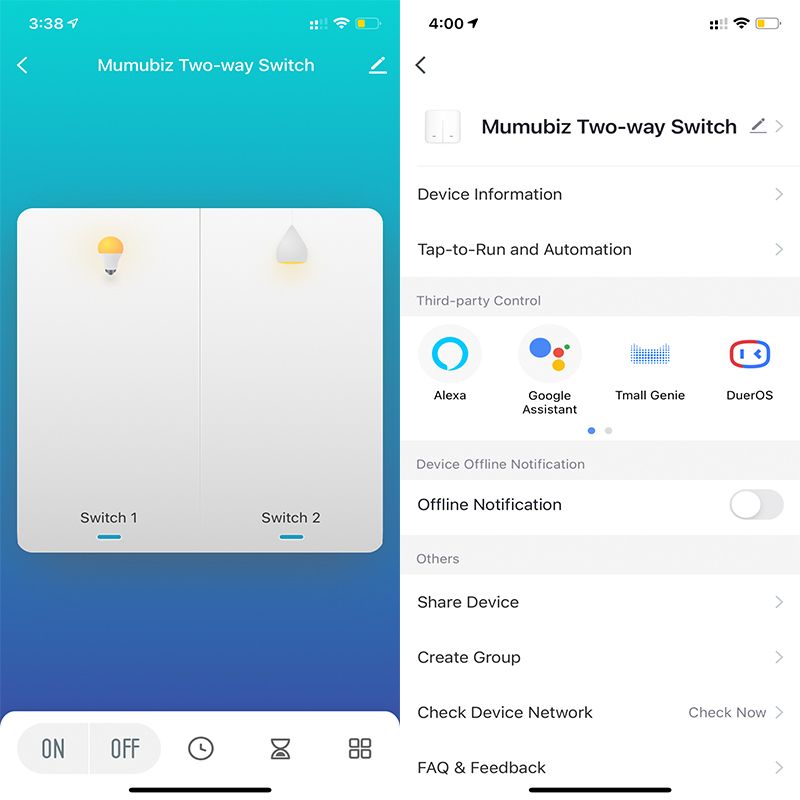Edit device name beside settings title
The image size is (800, 800).
tap(758, 126)
